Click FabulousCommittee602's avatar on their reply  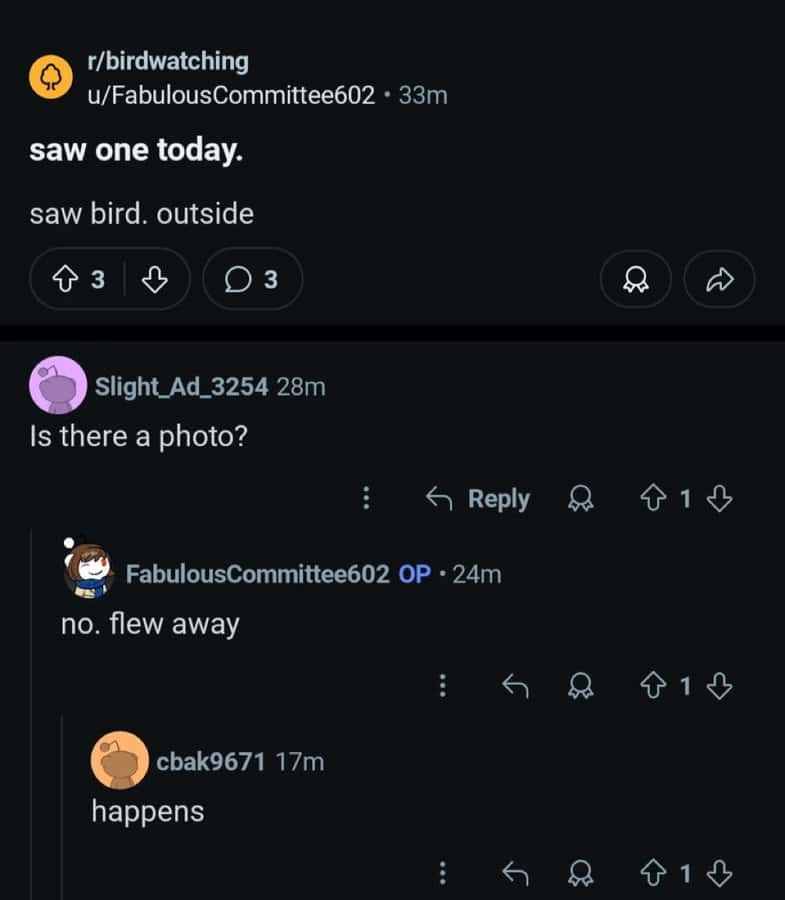tap(90, 574)
